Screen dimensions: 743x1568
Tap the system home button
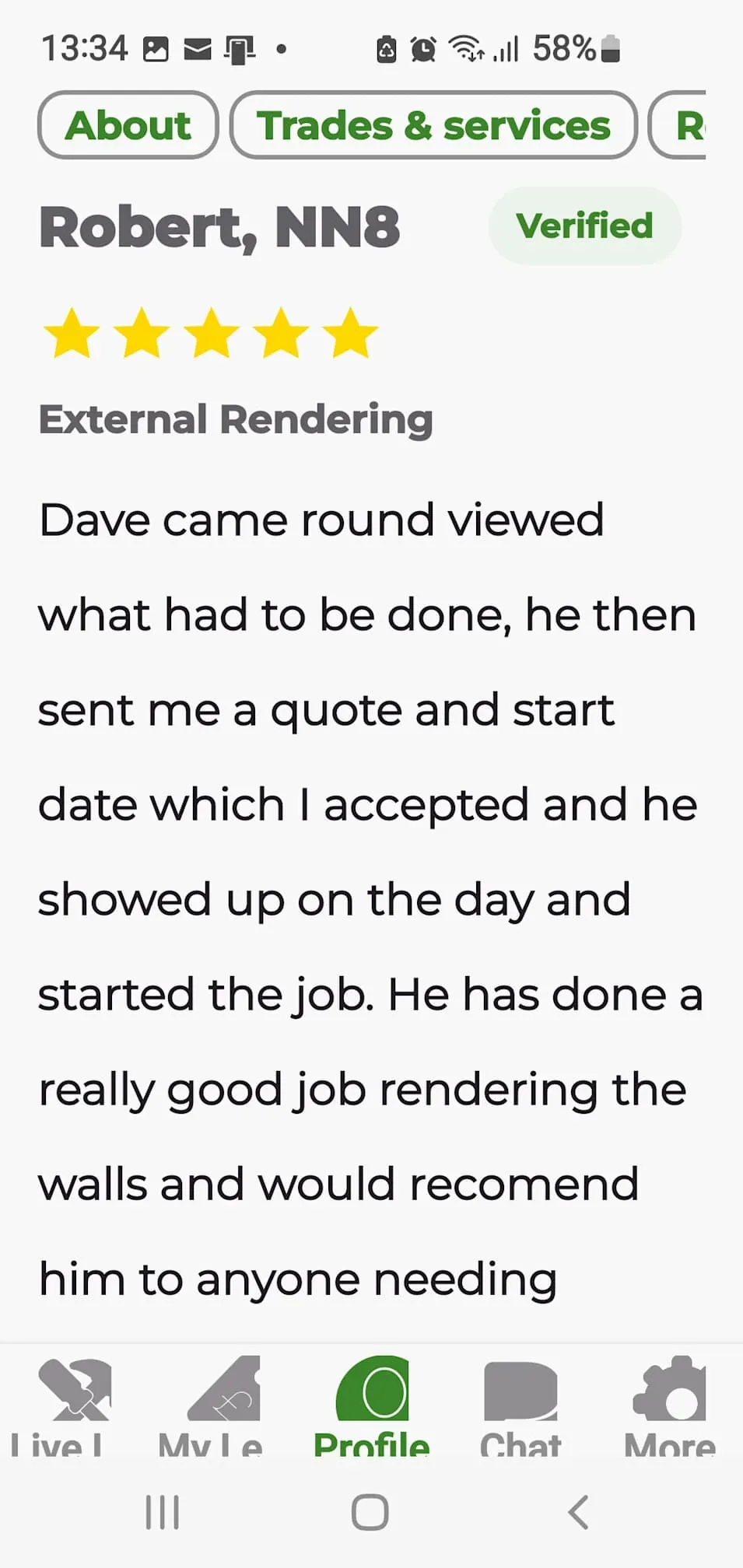[370, 1512]
